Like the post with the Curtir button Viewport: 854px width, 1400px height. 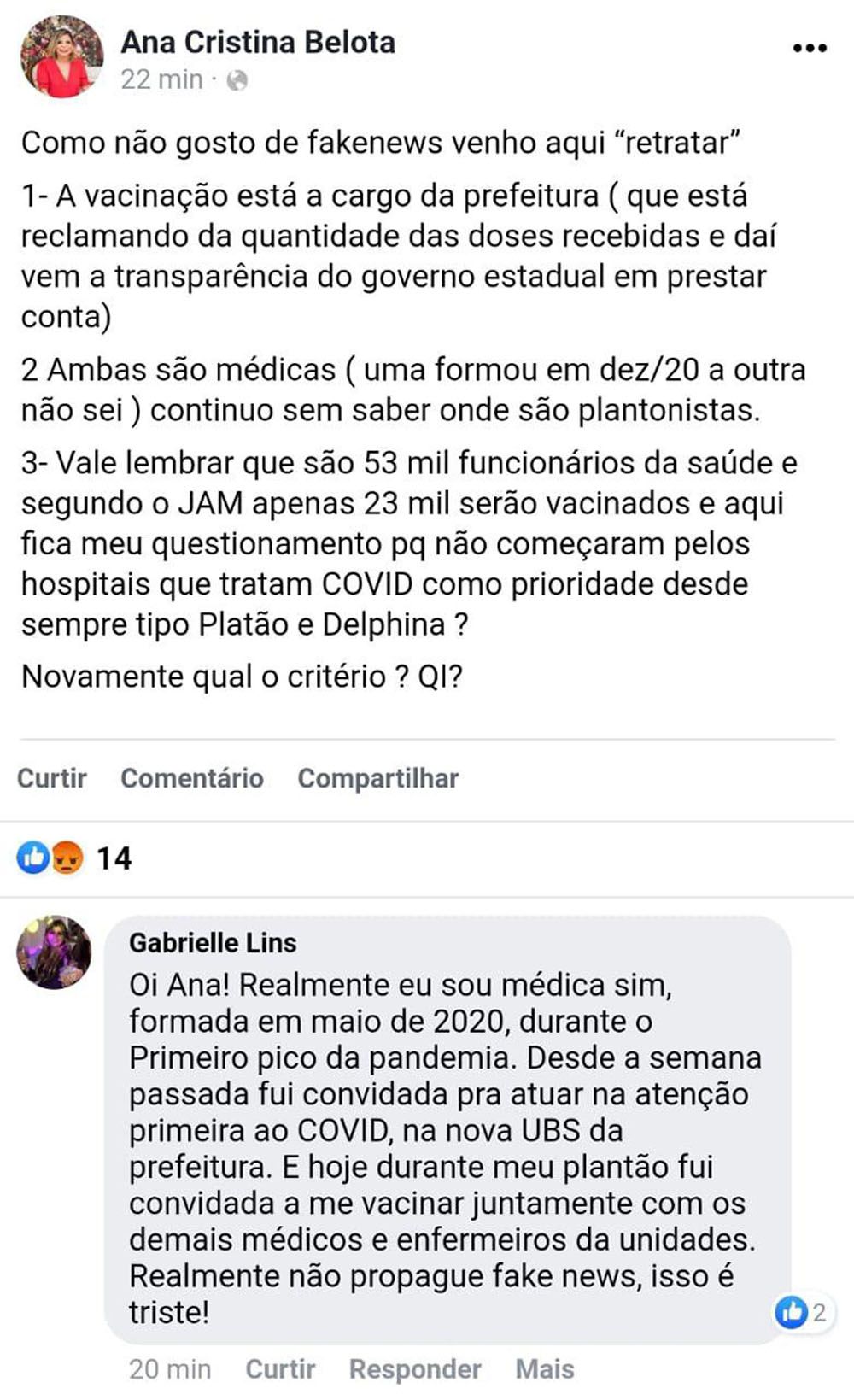pyautogui.click(x=52, y=778)
